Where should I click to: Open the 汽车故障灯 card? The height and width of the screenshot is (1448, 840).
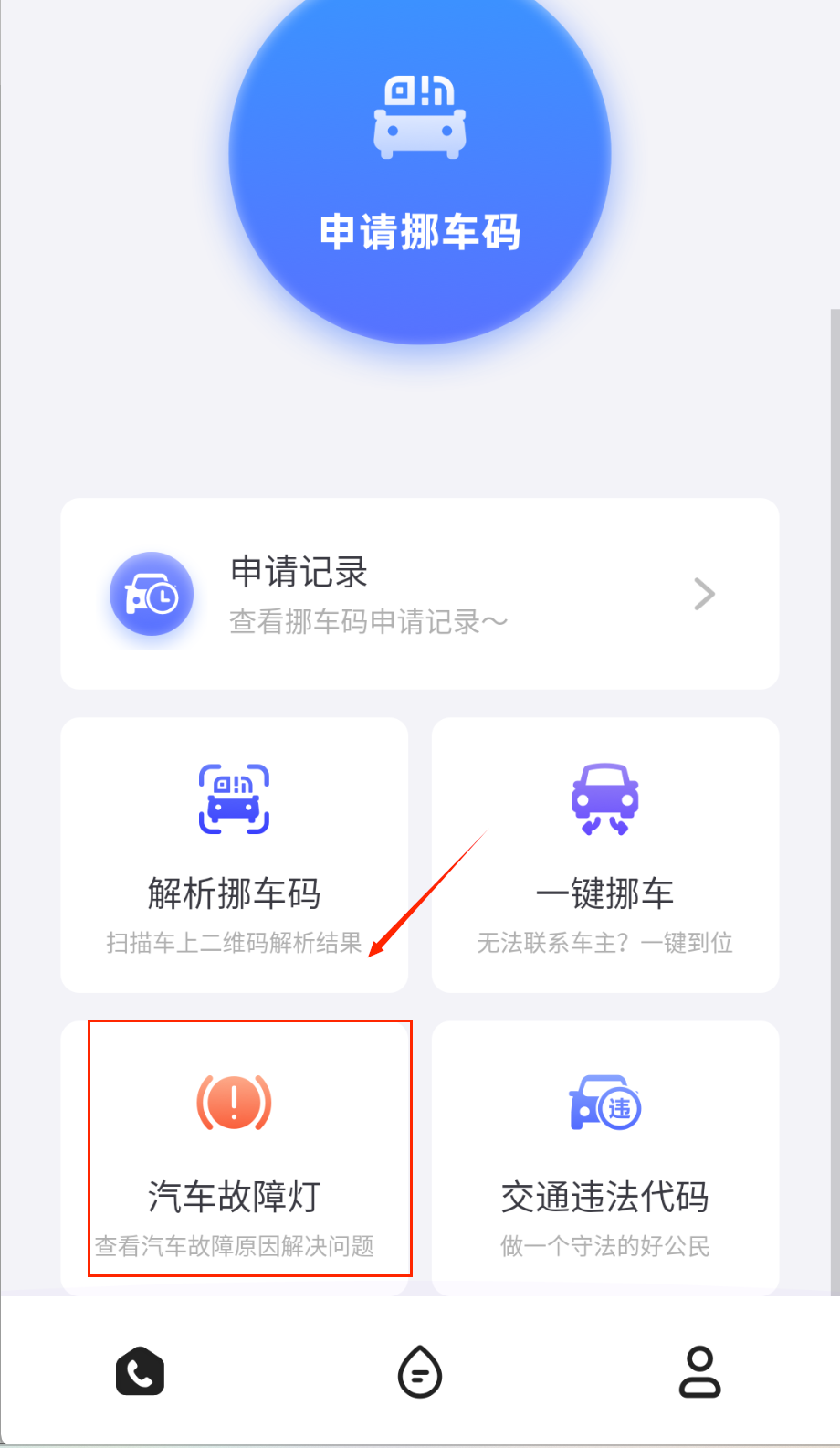234,1156
